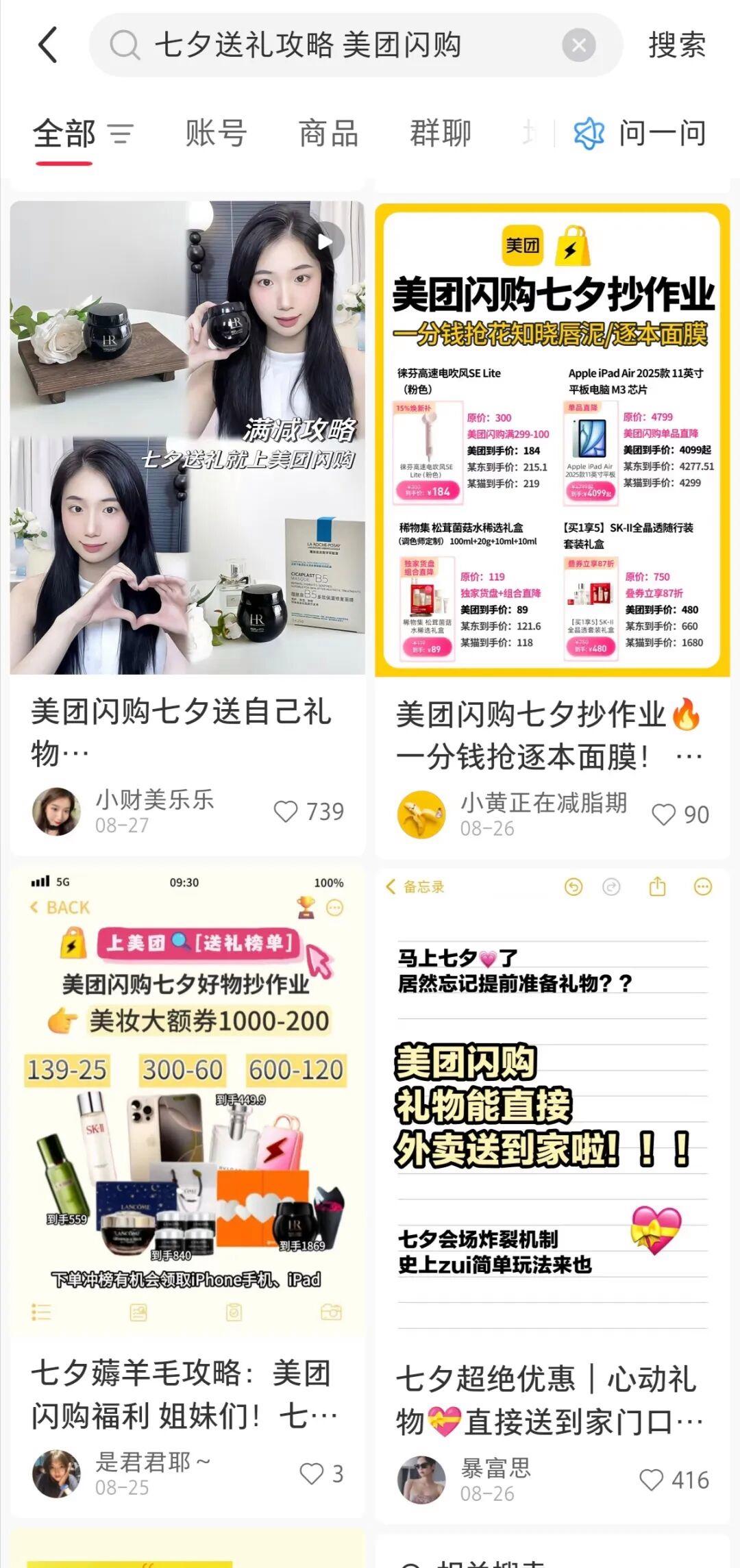Viewport: 740px width, 1568px height.
Task: Visit 小黄正在减脂期's profile
Action: click(421, 814)
